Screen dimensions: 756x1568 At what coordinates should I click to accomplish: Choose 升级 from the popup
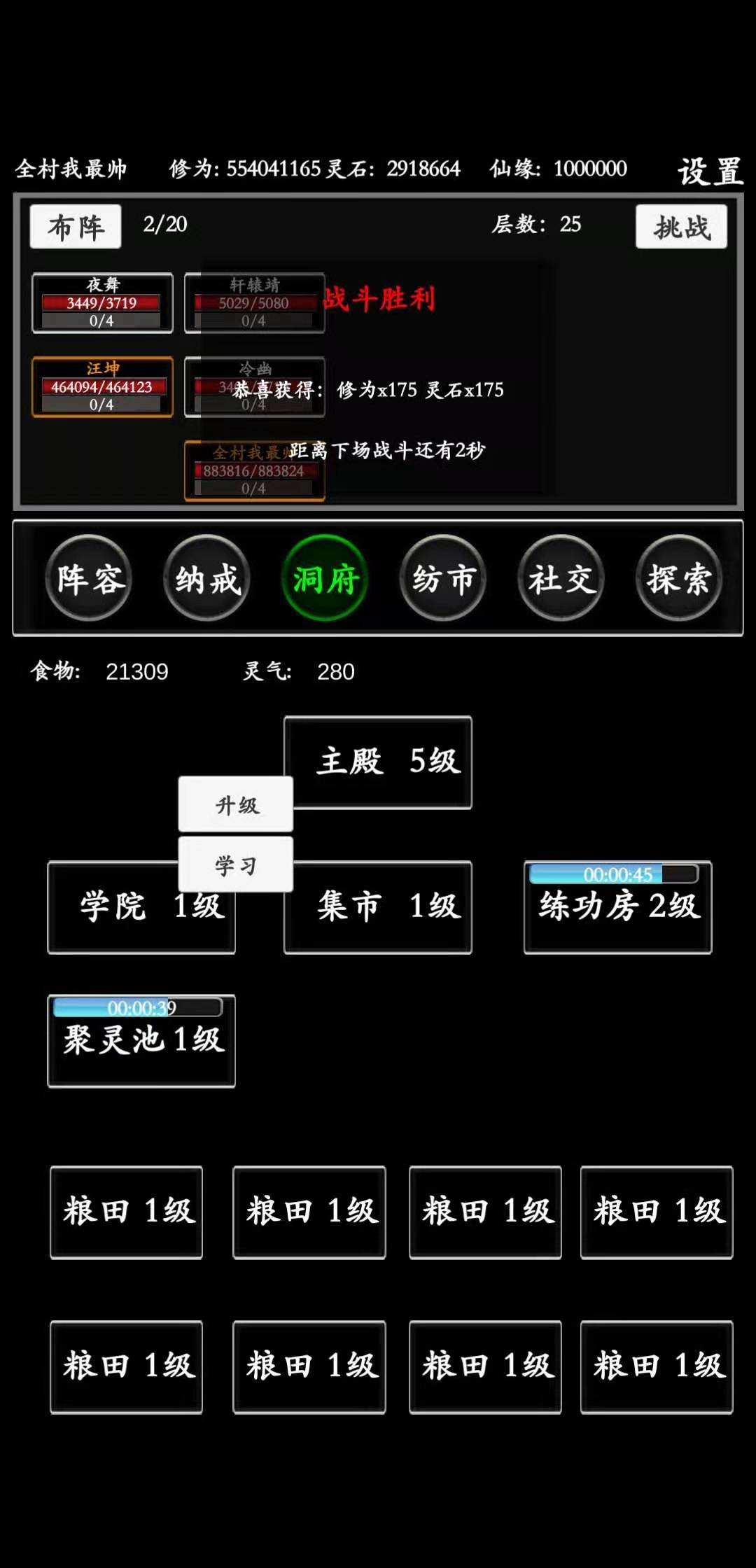pos(236,804)
